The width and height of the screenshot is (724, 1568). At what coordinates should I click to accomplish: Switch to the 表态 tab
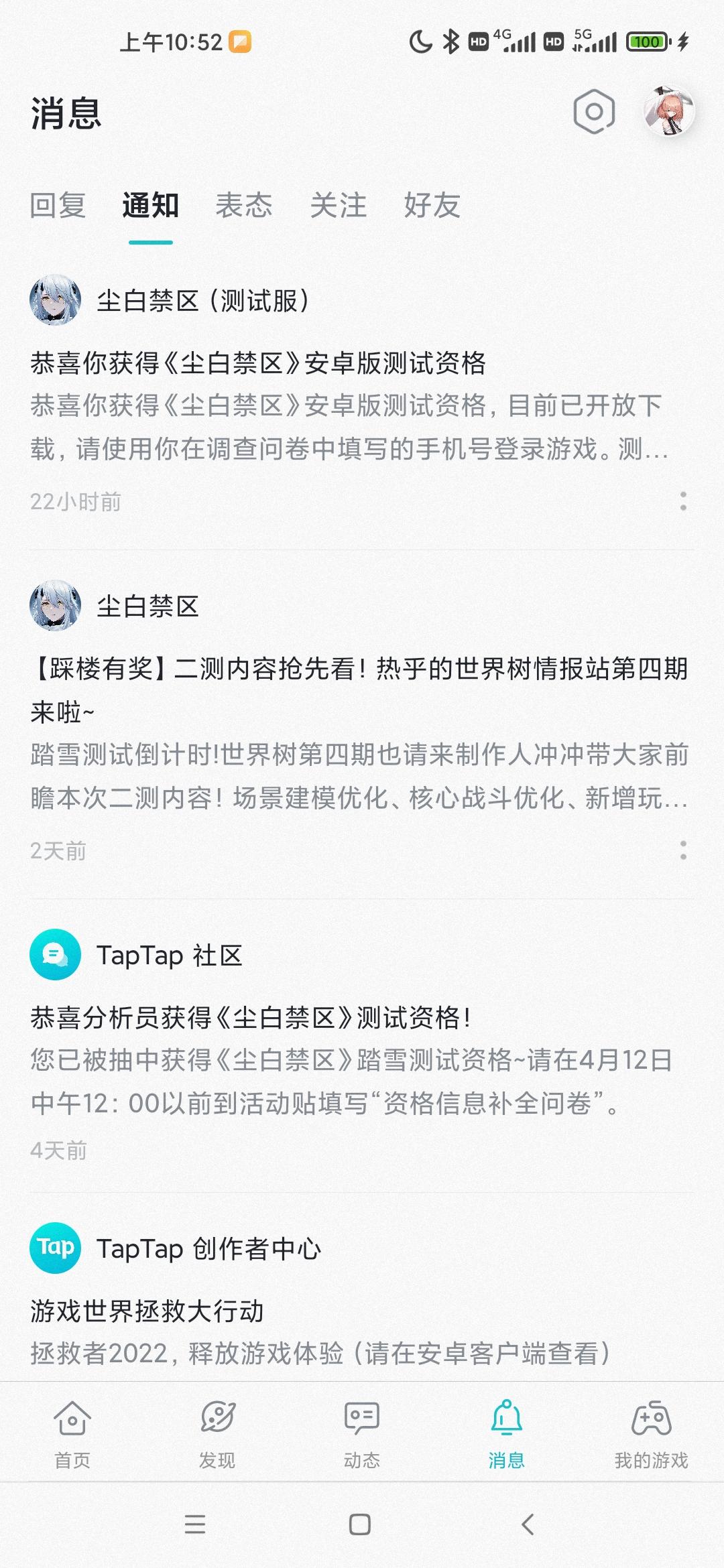pos(245,207)
